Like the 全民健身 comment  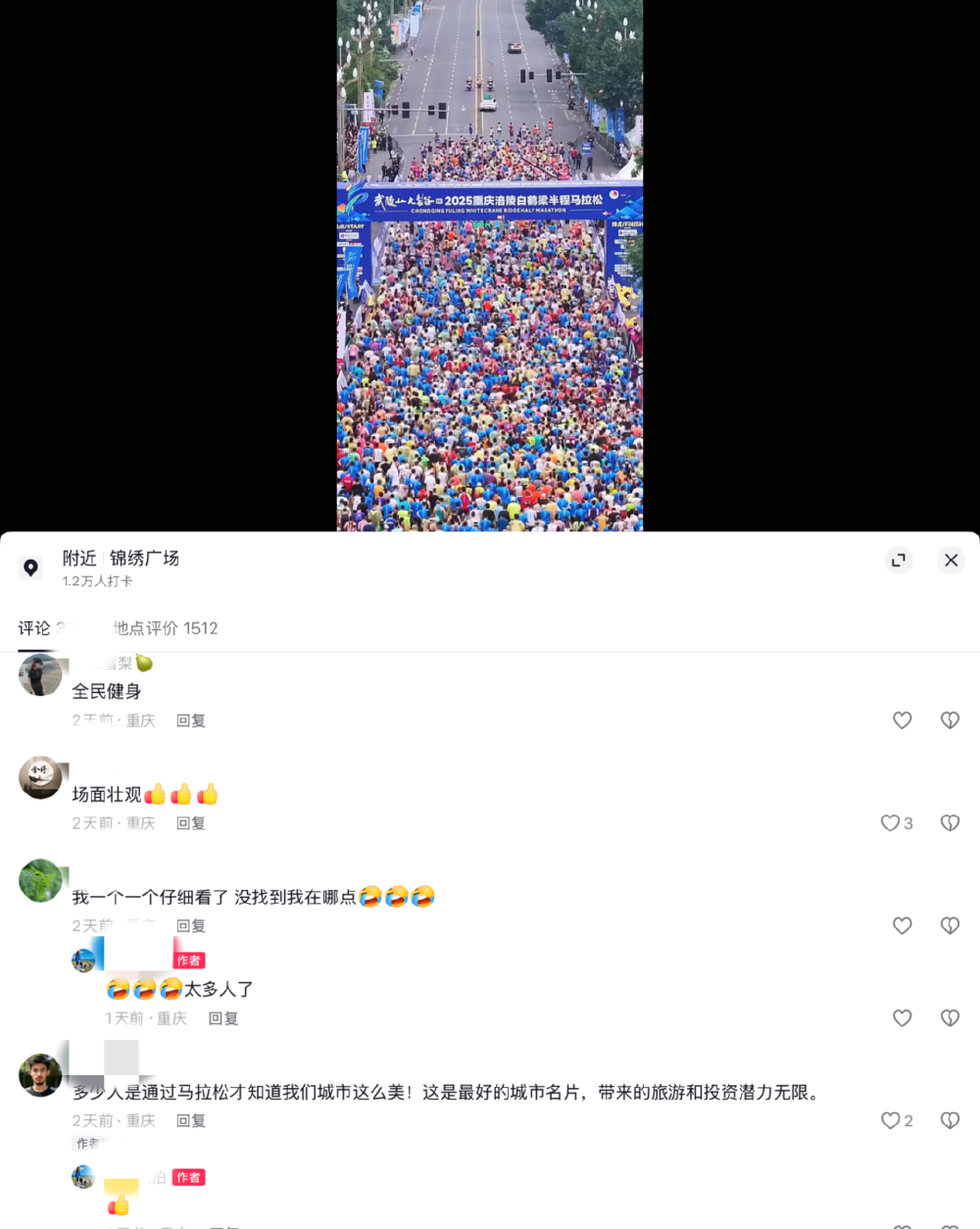pos(902,720)
